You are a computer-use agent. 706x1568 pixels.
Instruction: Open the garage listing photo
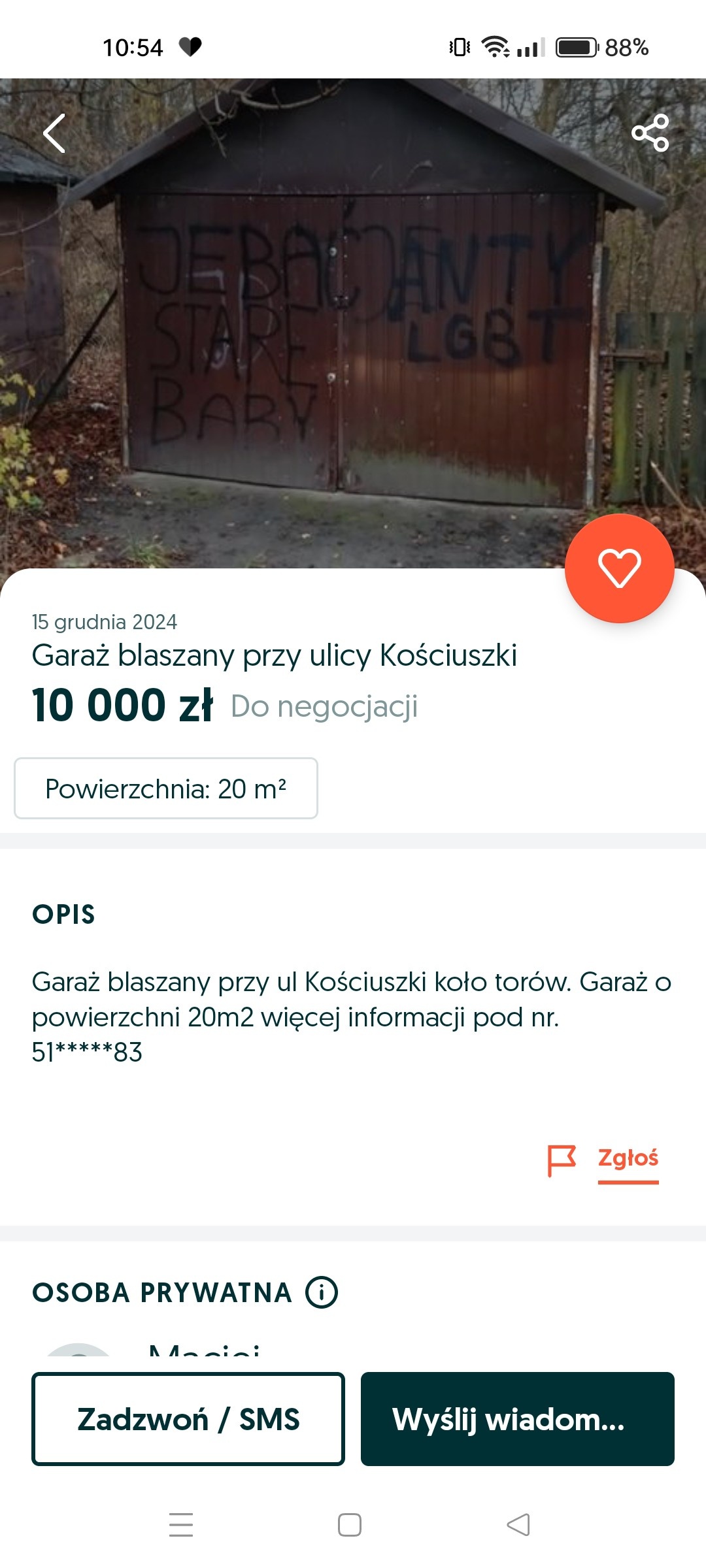[353, 323]
